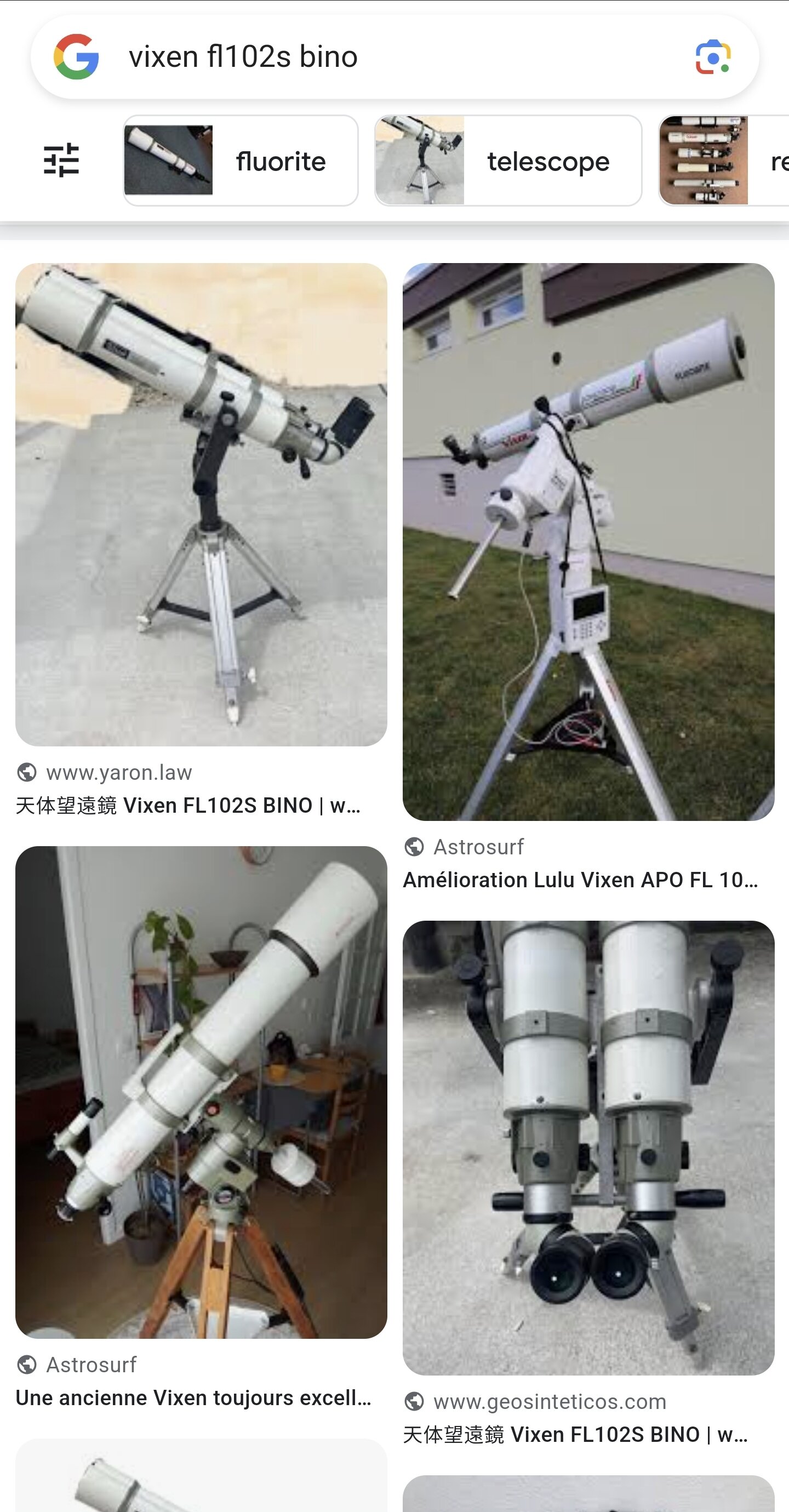Open the geosinteticos.com binocular telescope image
Screen dimensions: 789x1512
588,1147
